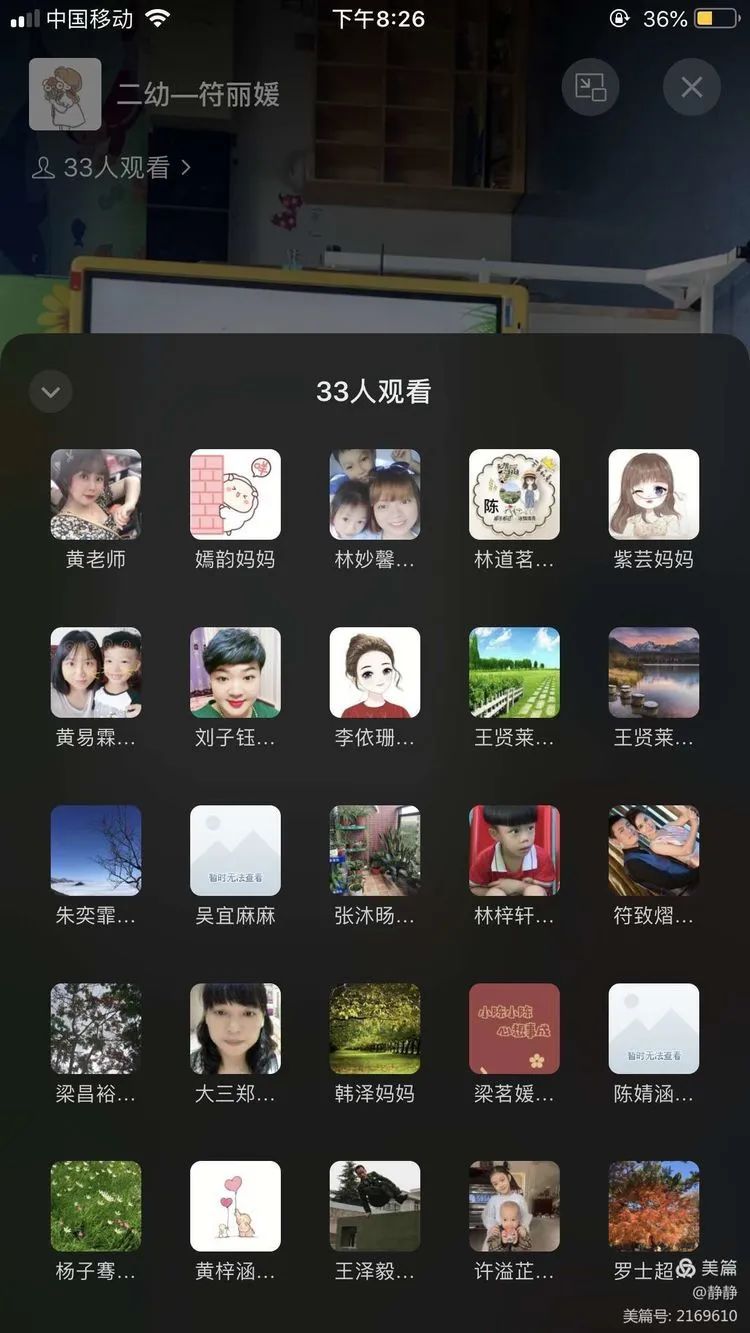Open viewer 黄老师's profile
750x1333 pixels.
96,494
